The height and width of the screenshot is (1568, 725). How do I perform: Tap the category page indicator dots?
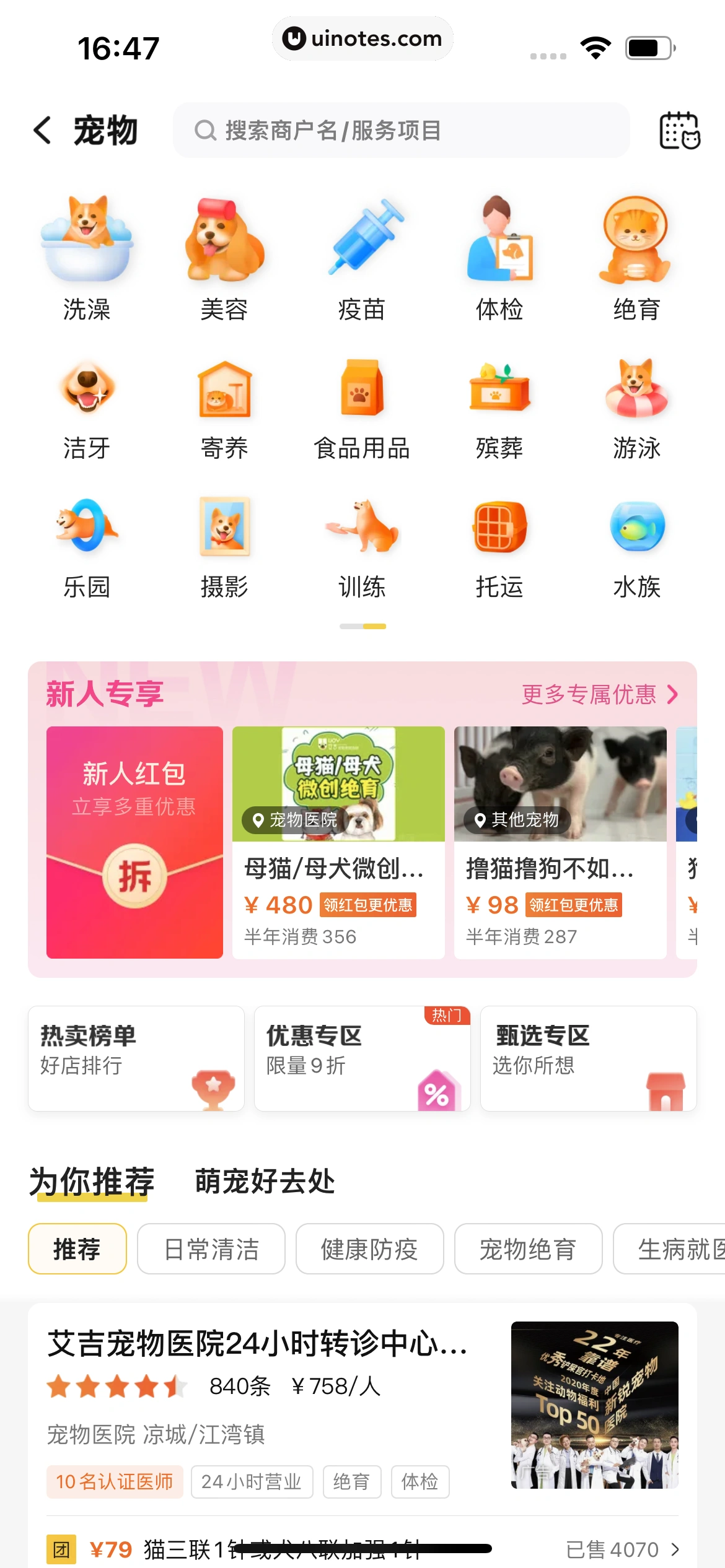(362, 626)
